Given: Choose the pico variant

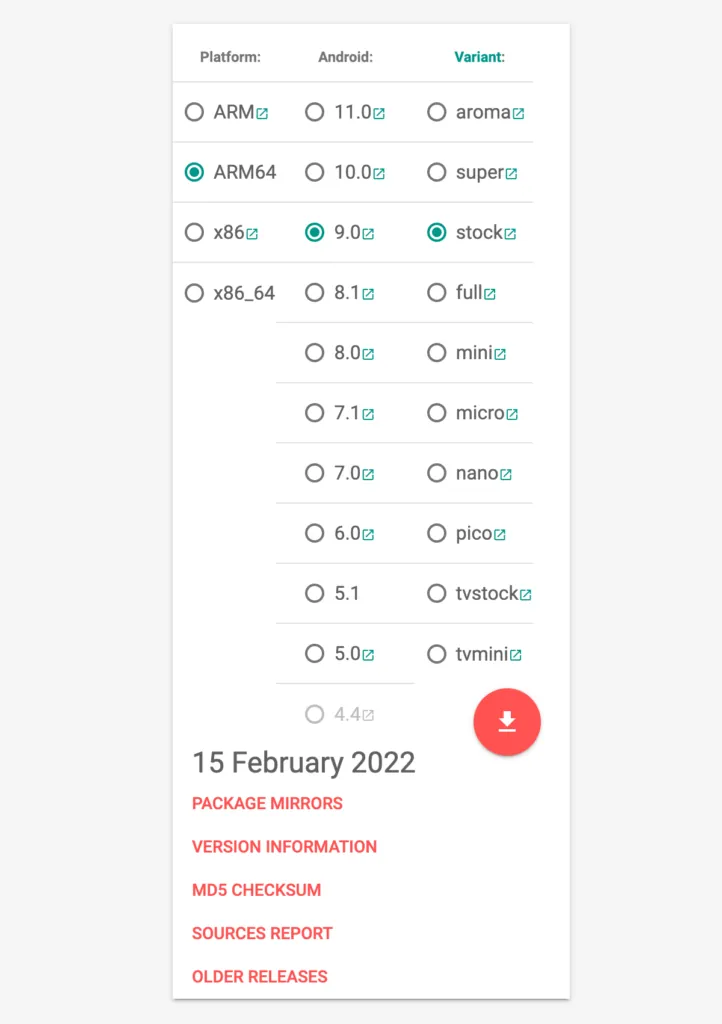Looking at the screenshot, I should click(x=436, y=533).
